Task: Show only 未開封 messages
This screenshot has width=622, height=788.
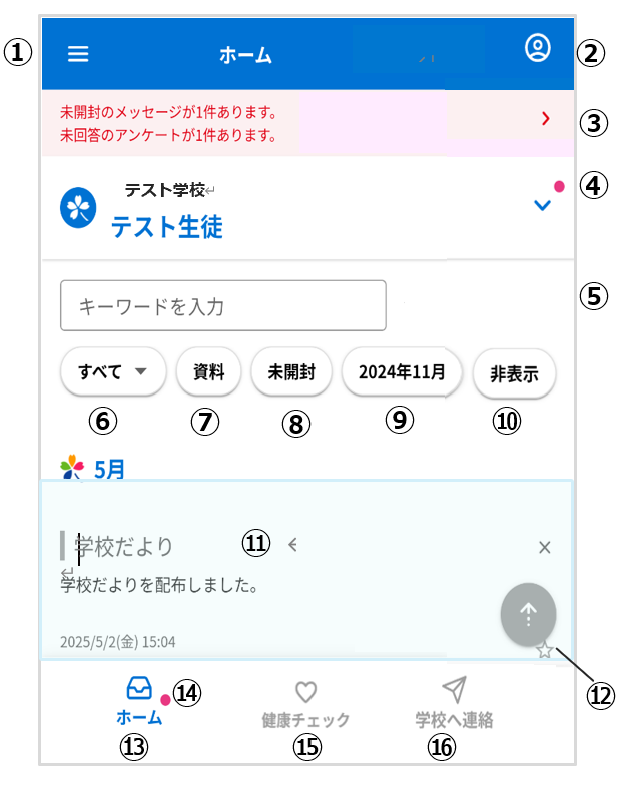Action: tap(291, 373)
